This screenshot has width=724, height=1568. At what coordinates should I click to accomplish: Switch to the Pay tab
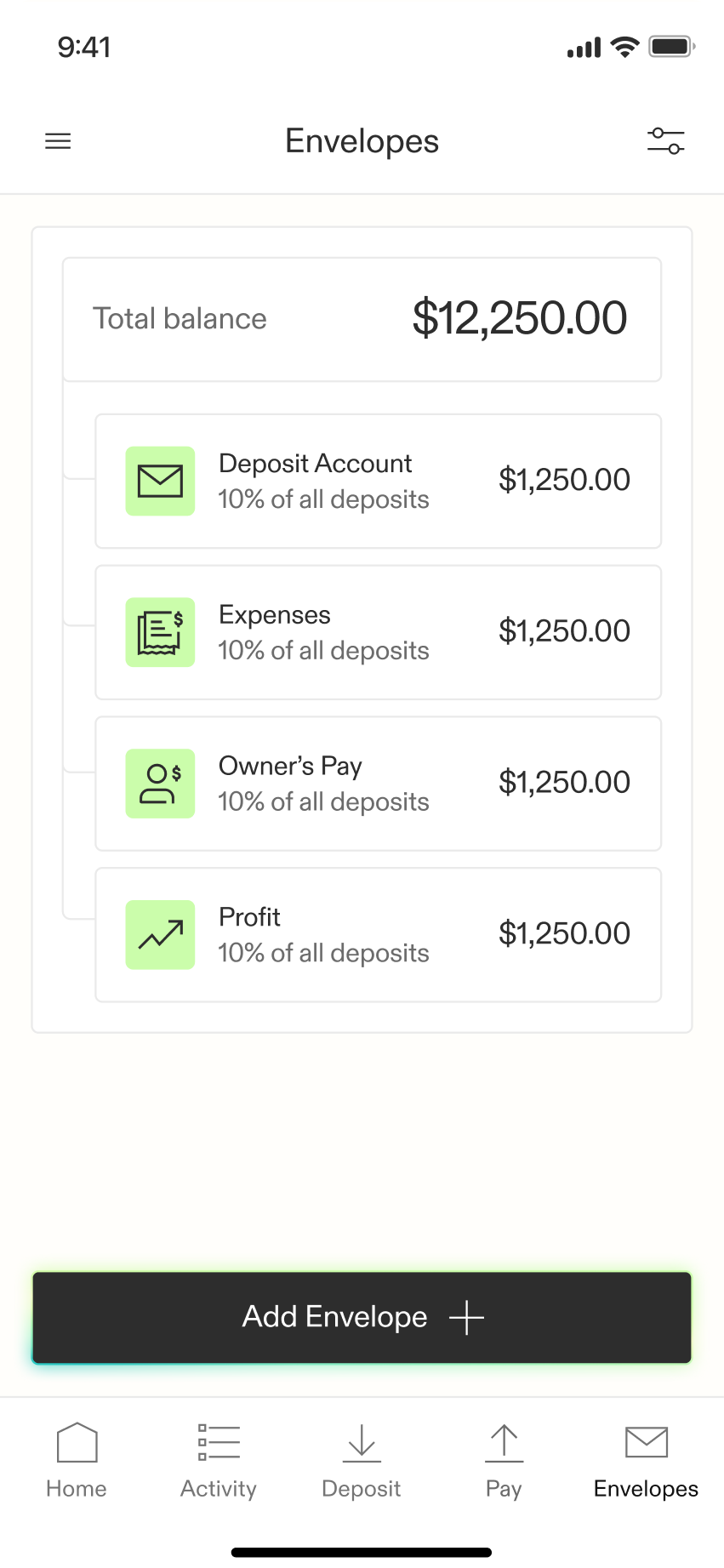coord(504,1461)
